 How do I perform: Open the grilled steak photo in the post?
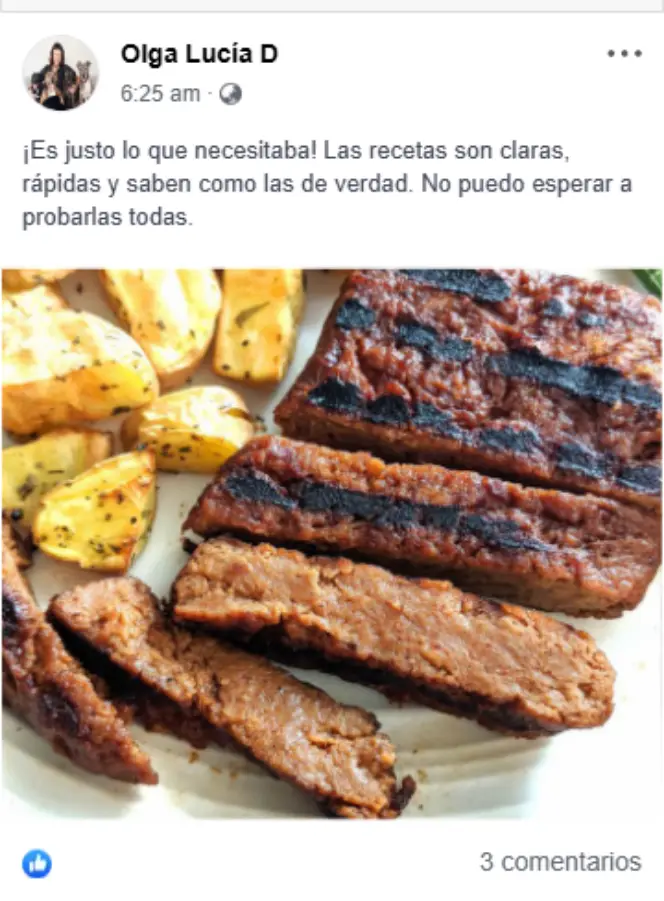point(332,545)
